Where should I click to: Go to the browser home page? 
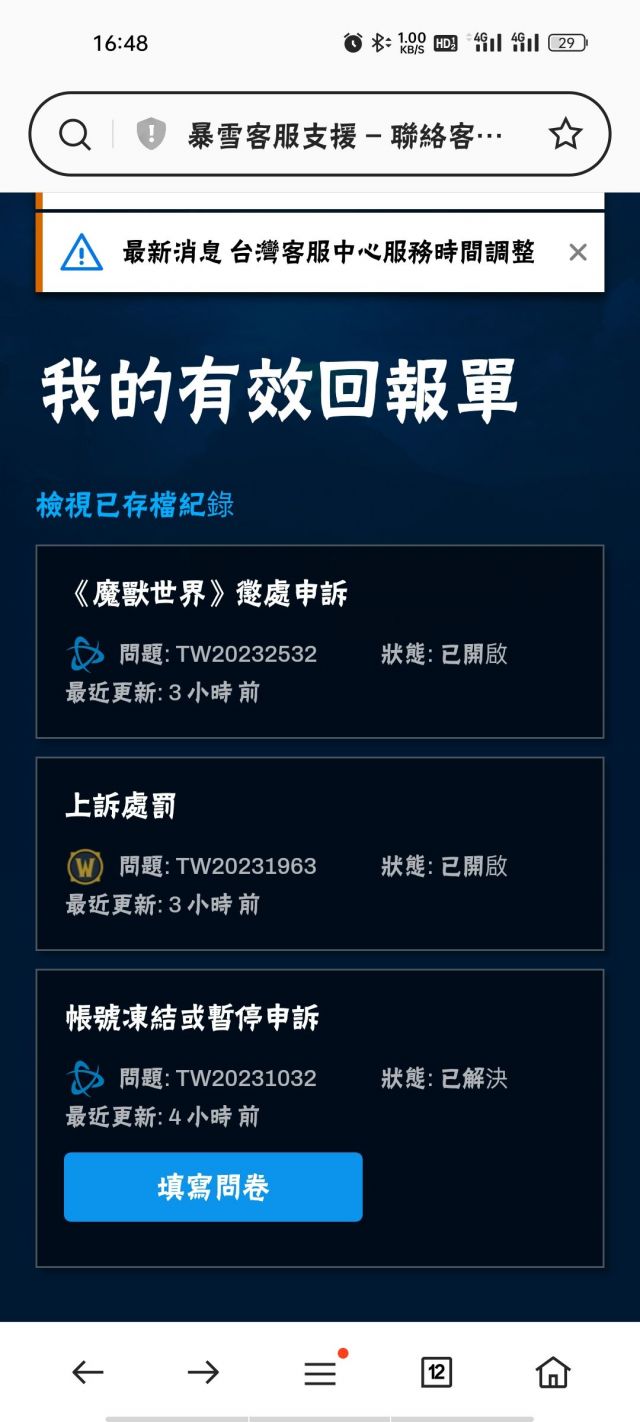point(552,1372)
